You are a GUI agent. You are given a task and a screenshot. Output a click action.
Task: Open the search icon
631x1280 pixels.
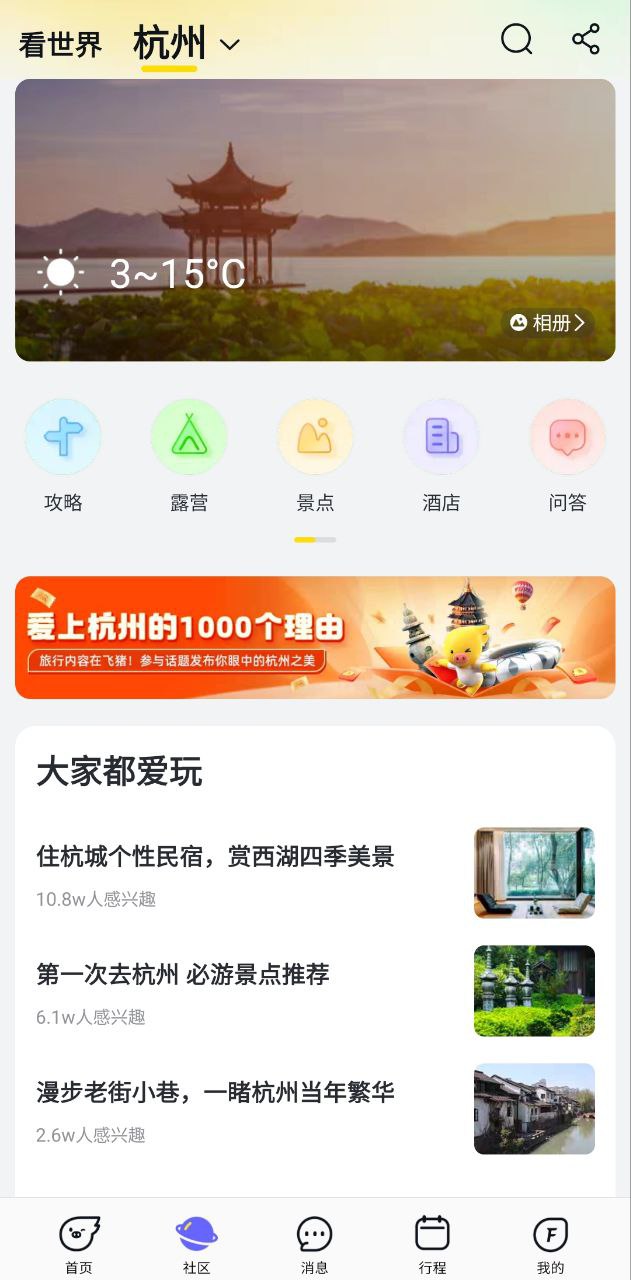click(x=516, y=40)
